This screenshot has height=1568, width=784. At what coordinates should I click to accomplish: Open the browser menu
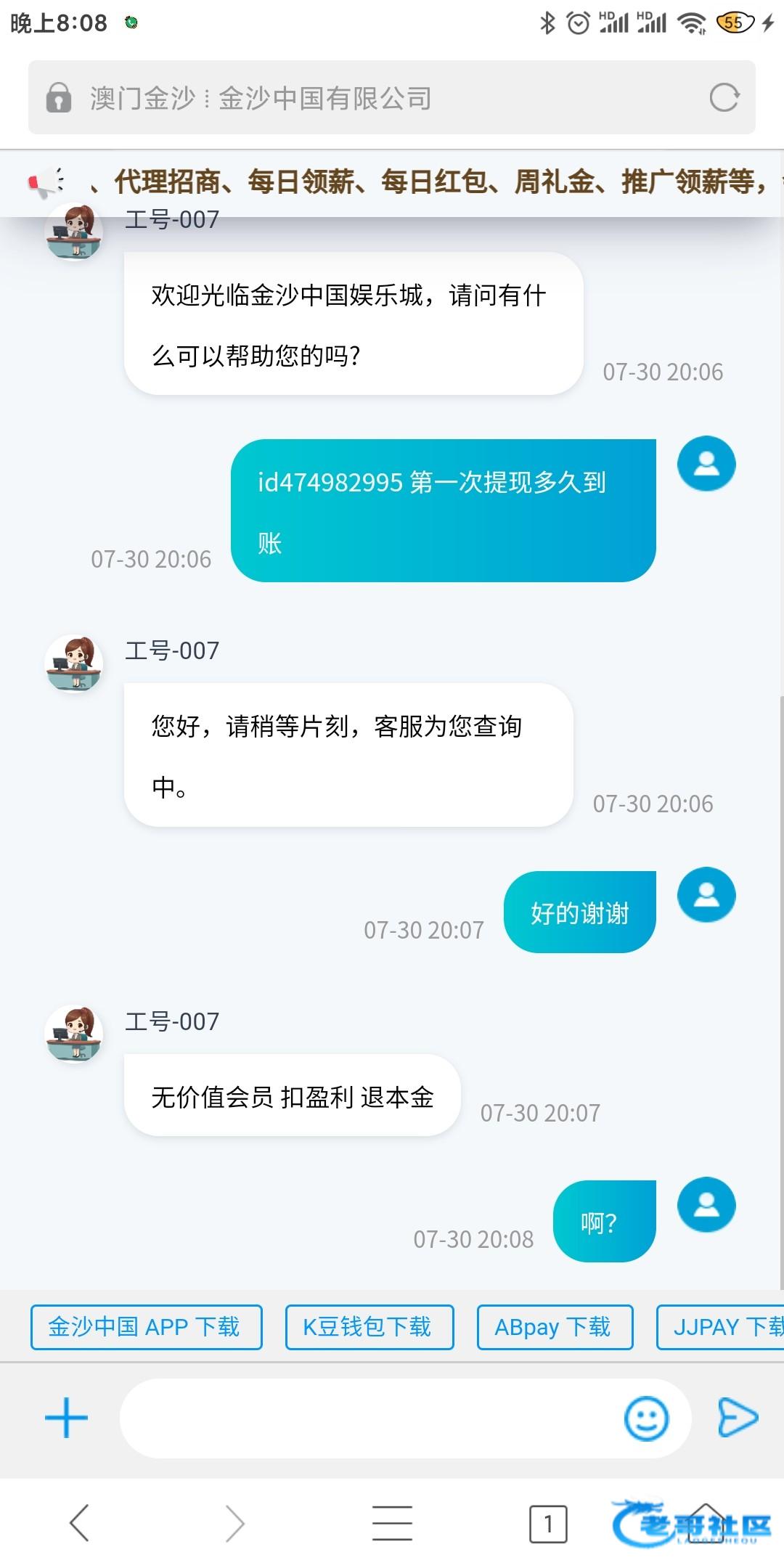[392, 1523]
